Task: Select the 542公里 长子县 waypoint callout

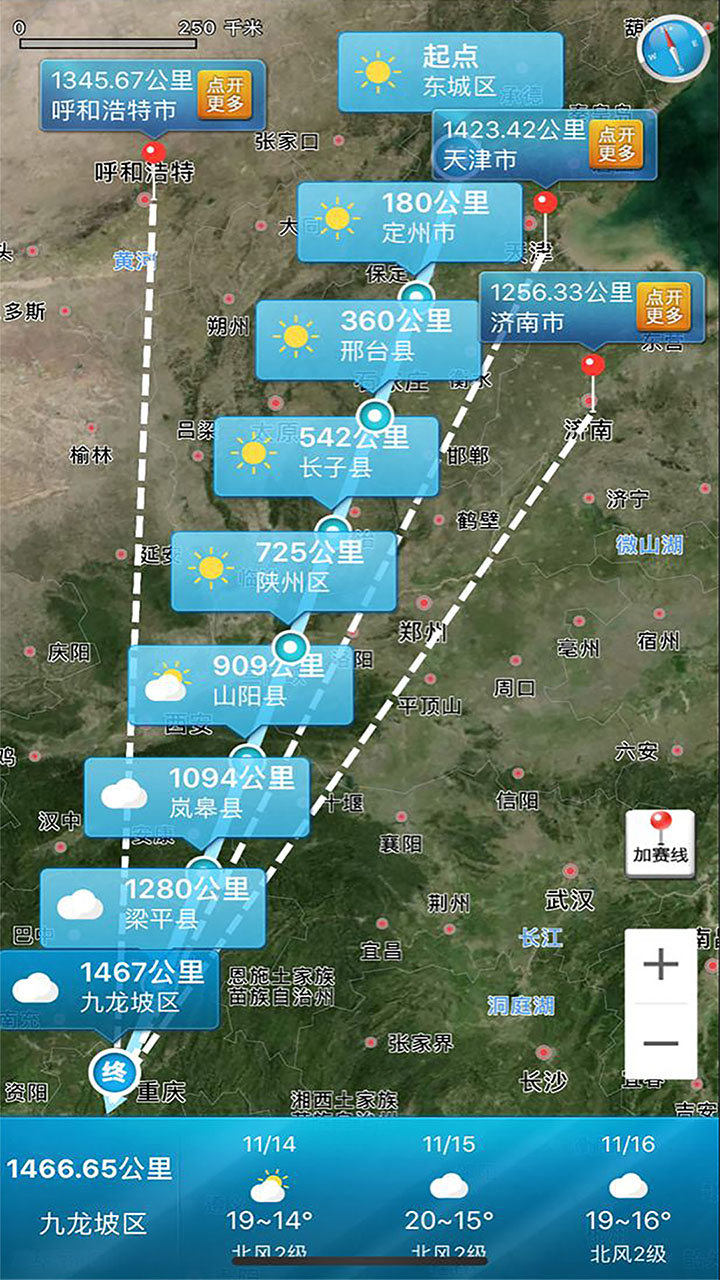Action: click(x=325, y=452)
